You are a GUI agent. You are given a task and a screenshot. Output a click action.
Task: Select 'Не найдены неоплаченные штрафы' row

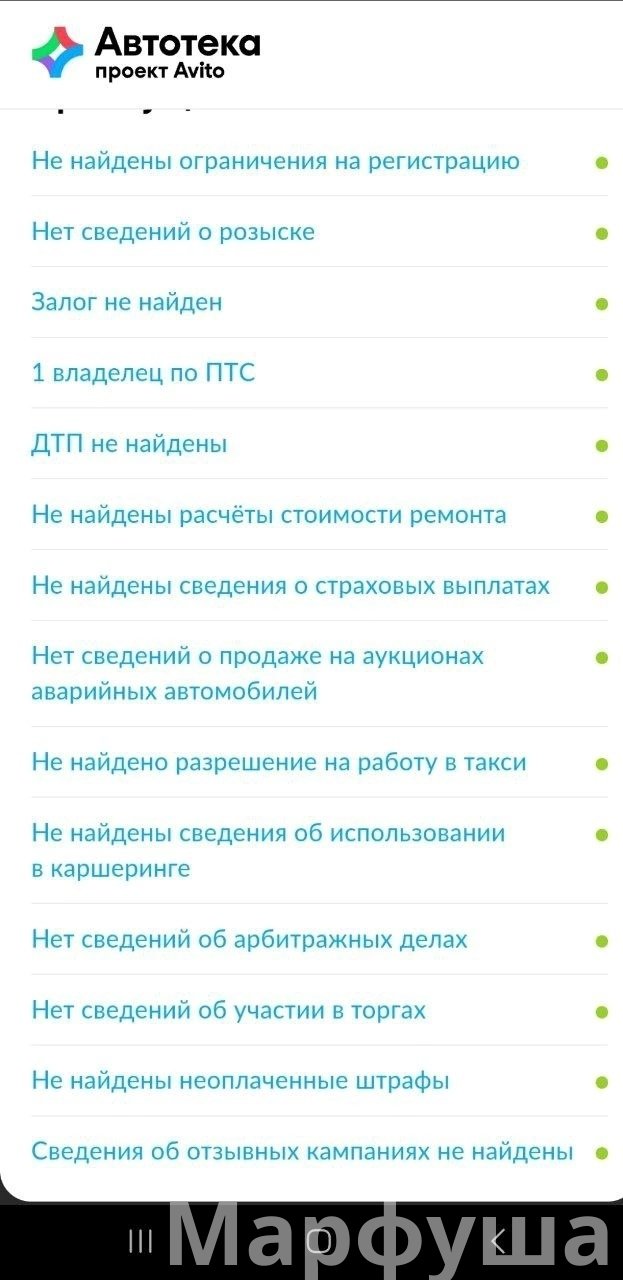pos(241,1081)
